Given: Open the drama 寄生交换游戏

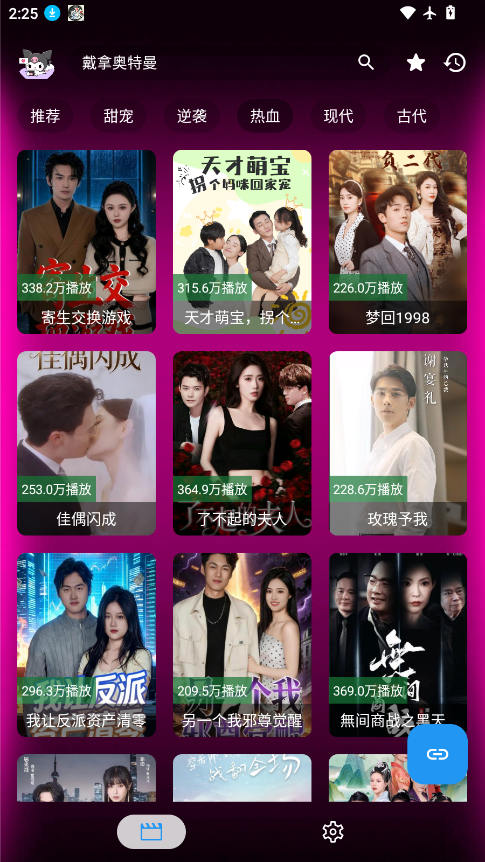Looking at the screenshot, I should 86,242.
